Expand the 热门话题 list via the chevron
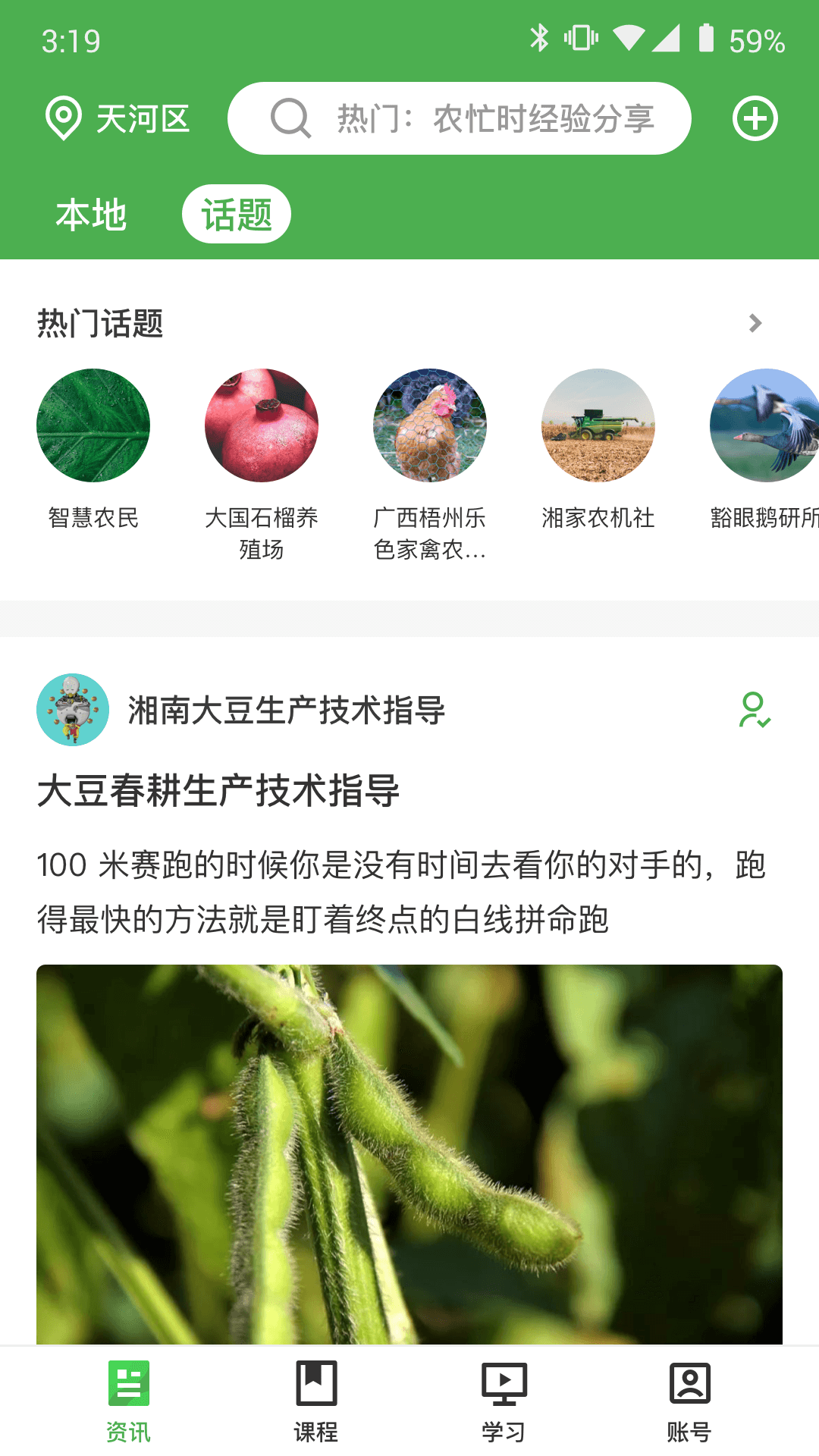 pyautogui.click(x=755, y=322)
